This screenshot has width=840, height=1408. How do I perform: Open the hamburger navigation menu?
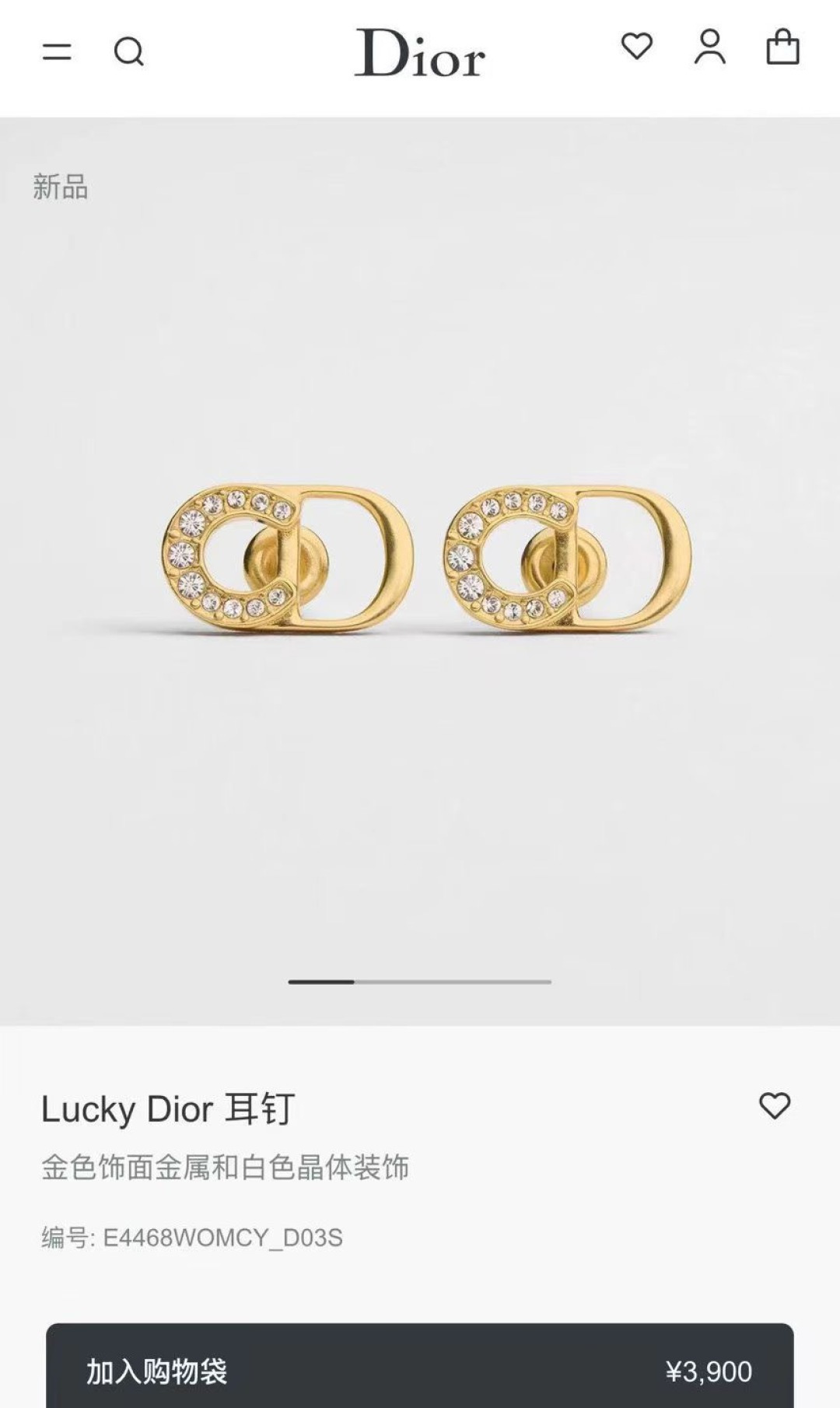click(x=57, y=52)
